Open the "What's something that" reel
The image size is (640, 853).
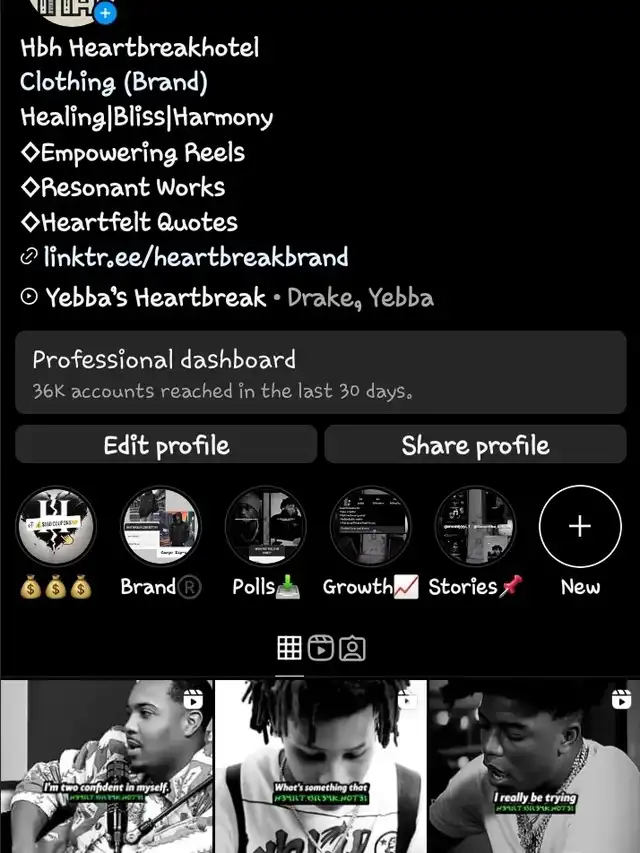tap(320, 766)
